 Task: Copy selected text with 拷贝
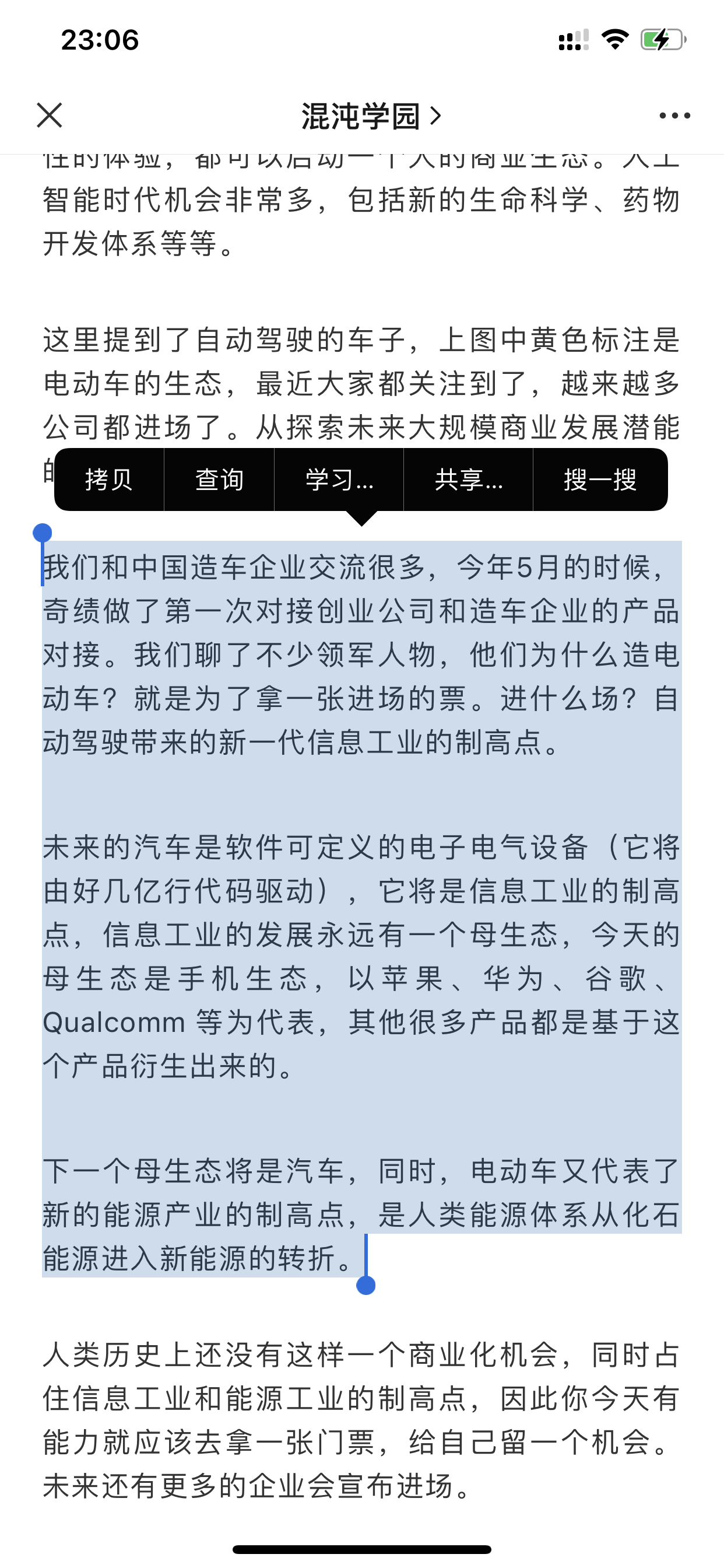point(109,480)
